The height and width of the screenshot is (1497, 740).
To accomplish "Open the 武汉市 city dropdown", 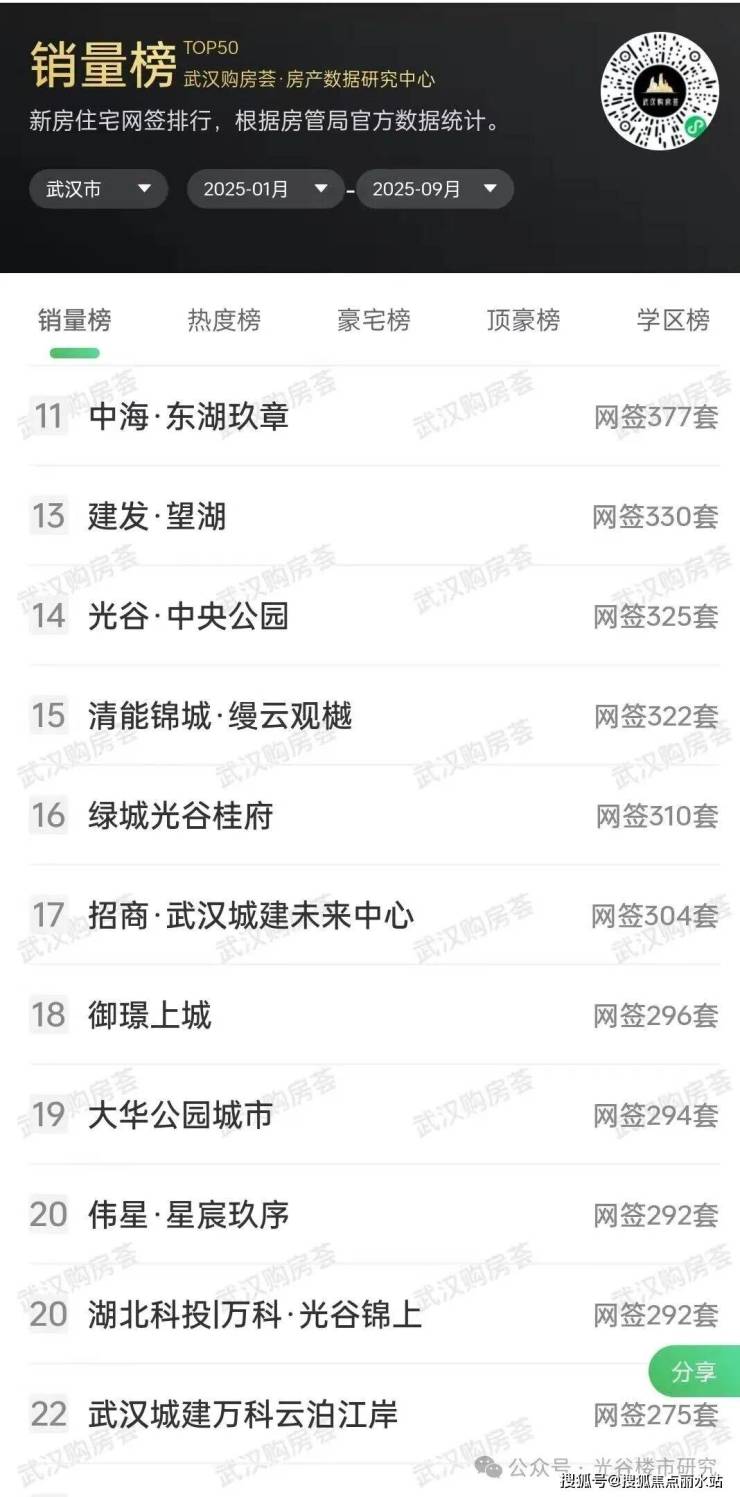I will click(x=98, y=189).
